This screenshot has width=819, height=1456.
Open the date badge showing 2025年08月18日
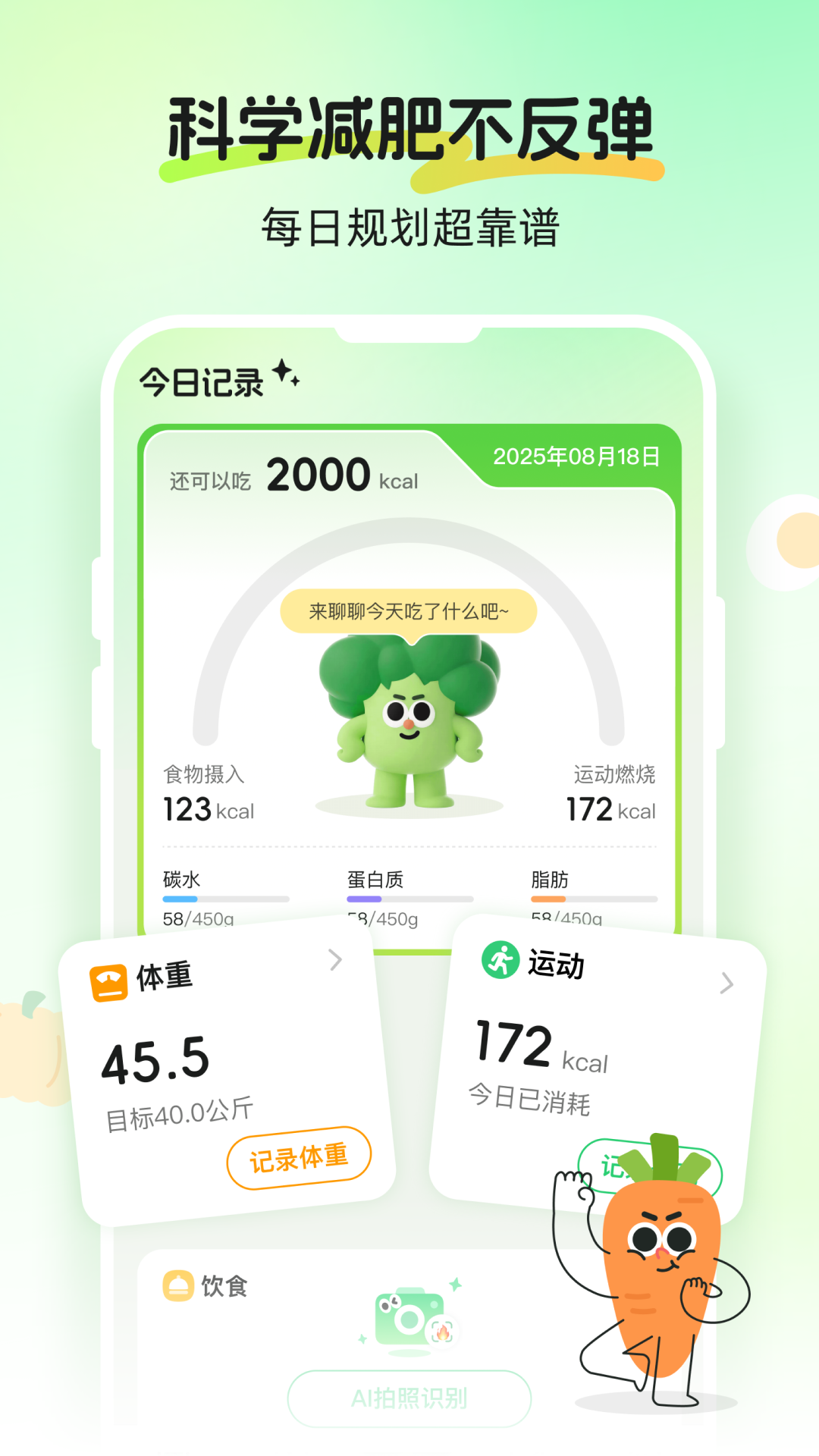point(578,456)
